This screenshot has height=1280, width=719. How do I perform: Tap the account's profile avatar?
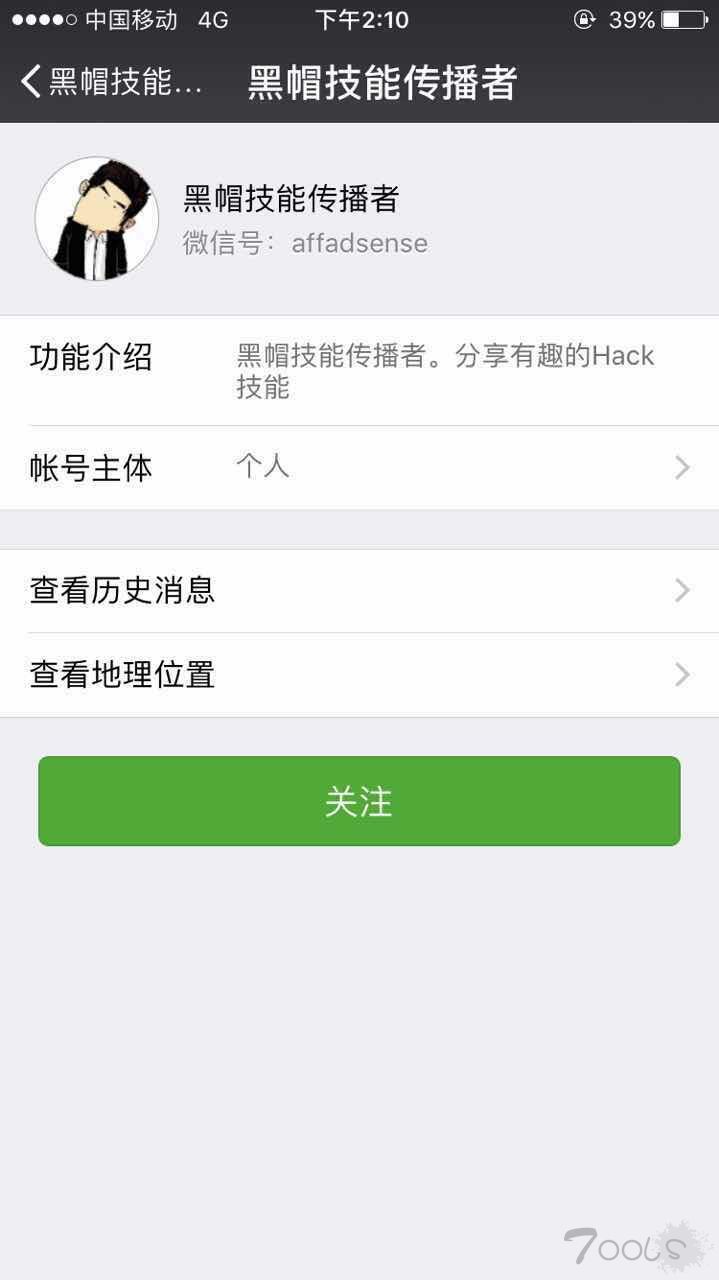[x=97, y=218]
